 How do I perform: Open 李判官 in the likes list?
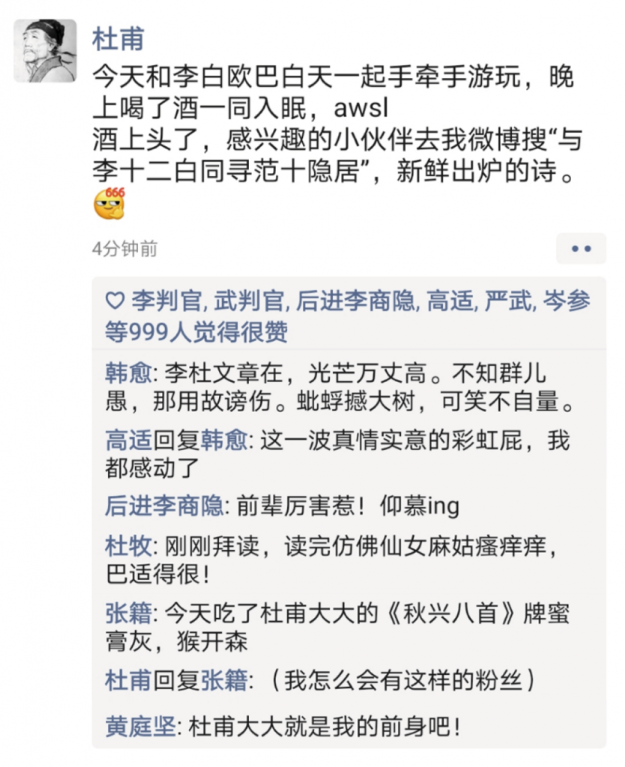pos(165,300)
